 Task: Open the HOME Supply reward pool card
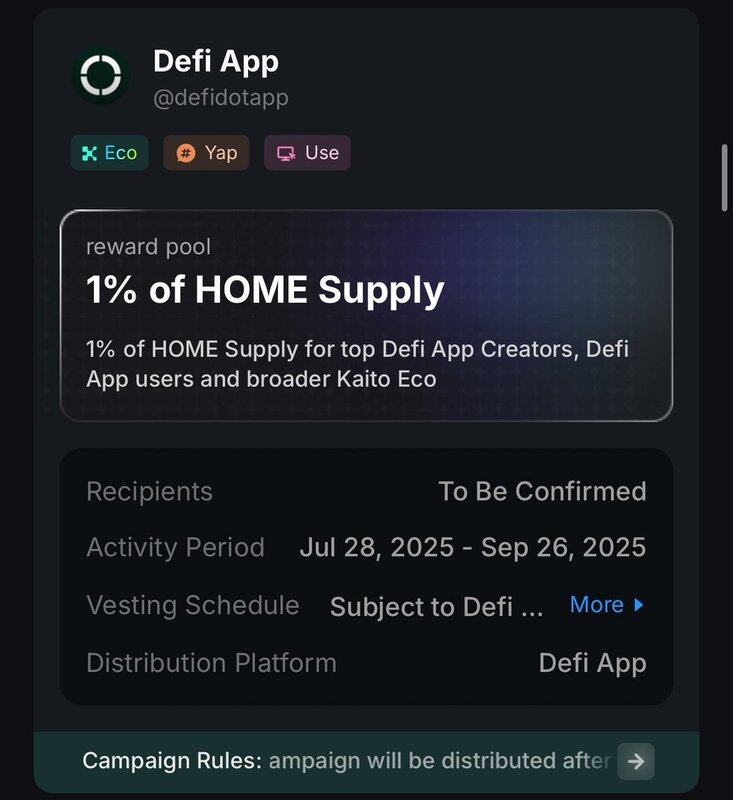366,315
